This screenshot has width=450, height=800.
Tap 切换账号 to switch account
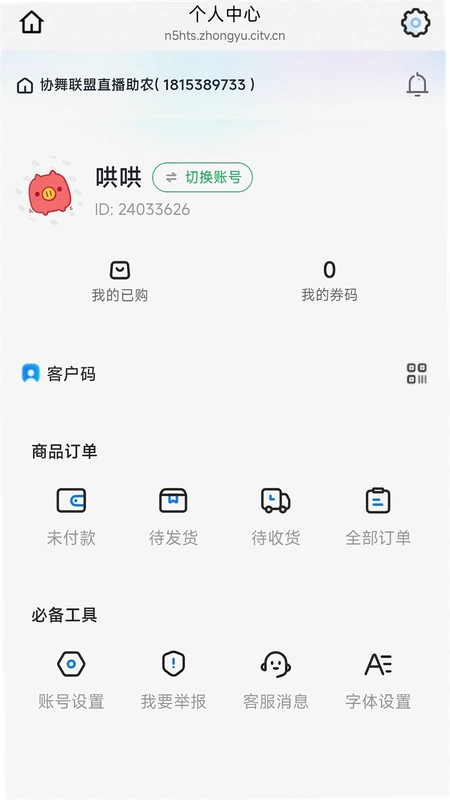tap(203, 177)
